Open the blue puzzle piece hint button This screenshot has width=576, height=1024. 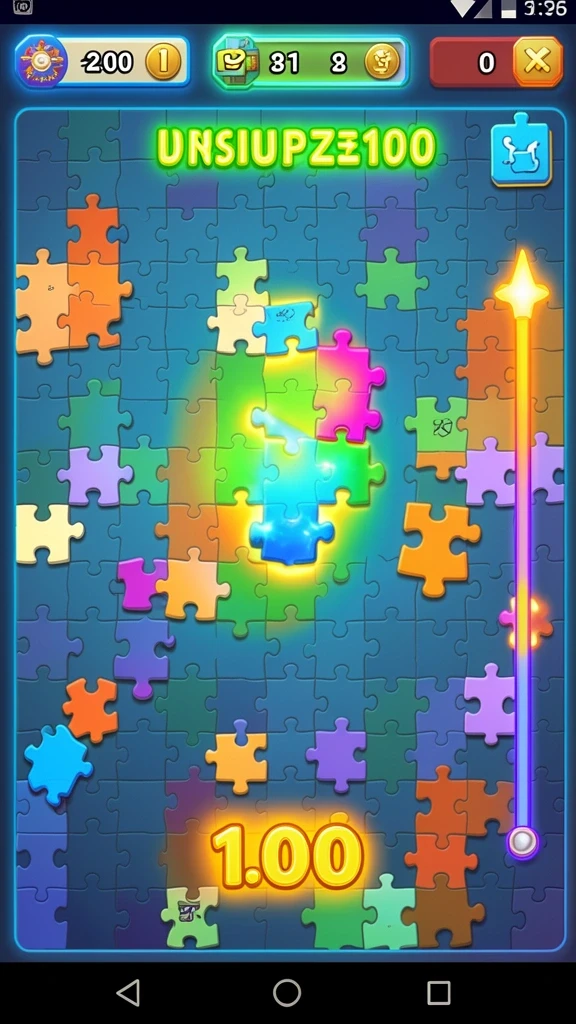(521, 150)
